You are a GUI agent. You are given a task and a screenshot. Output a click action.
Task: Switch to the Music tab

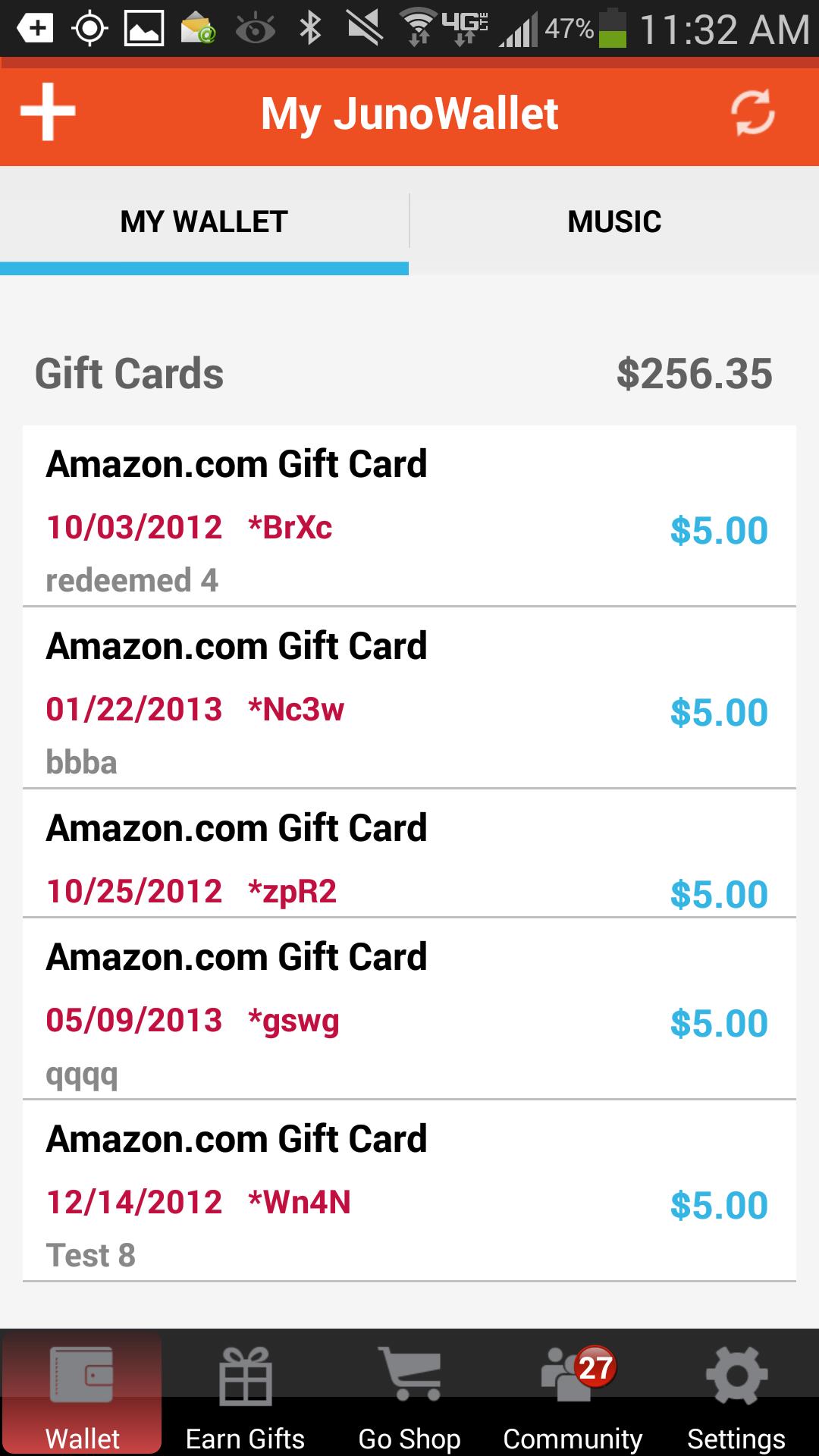tap(614, 221)
